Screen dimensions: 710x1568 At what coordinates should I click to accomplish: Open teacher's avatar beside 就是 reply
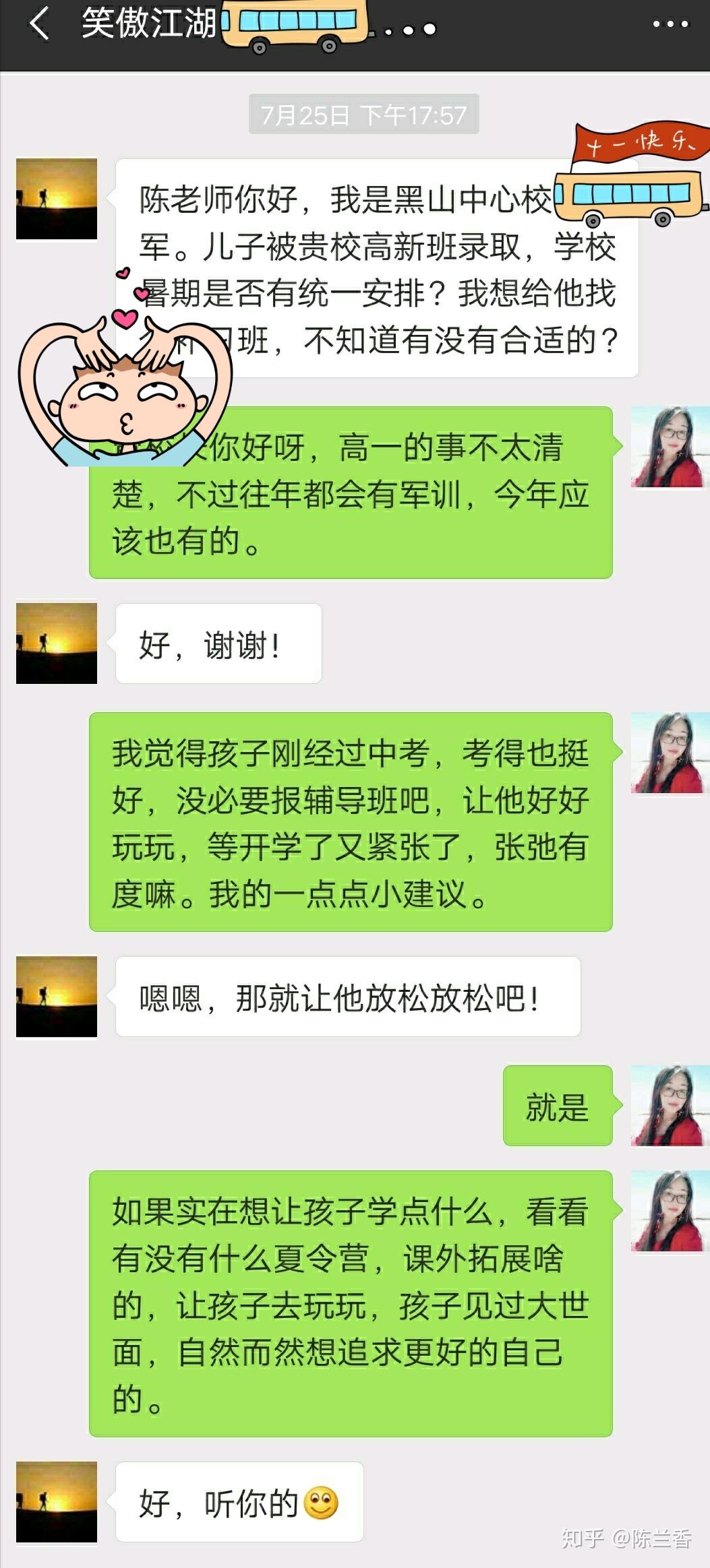point(670,1105)
